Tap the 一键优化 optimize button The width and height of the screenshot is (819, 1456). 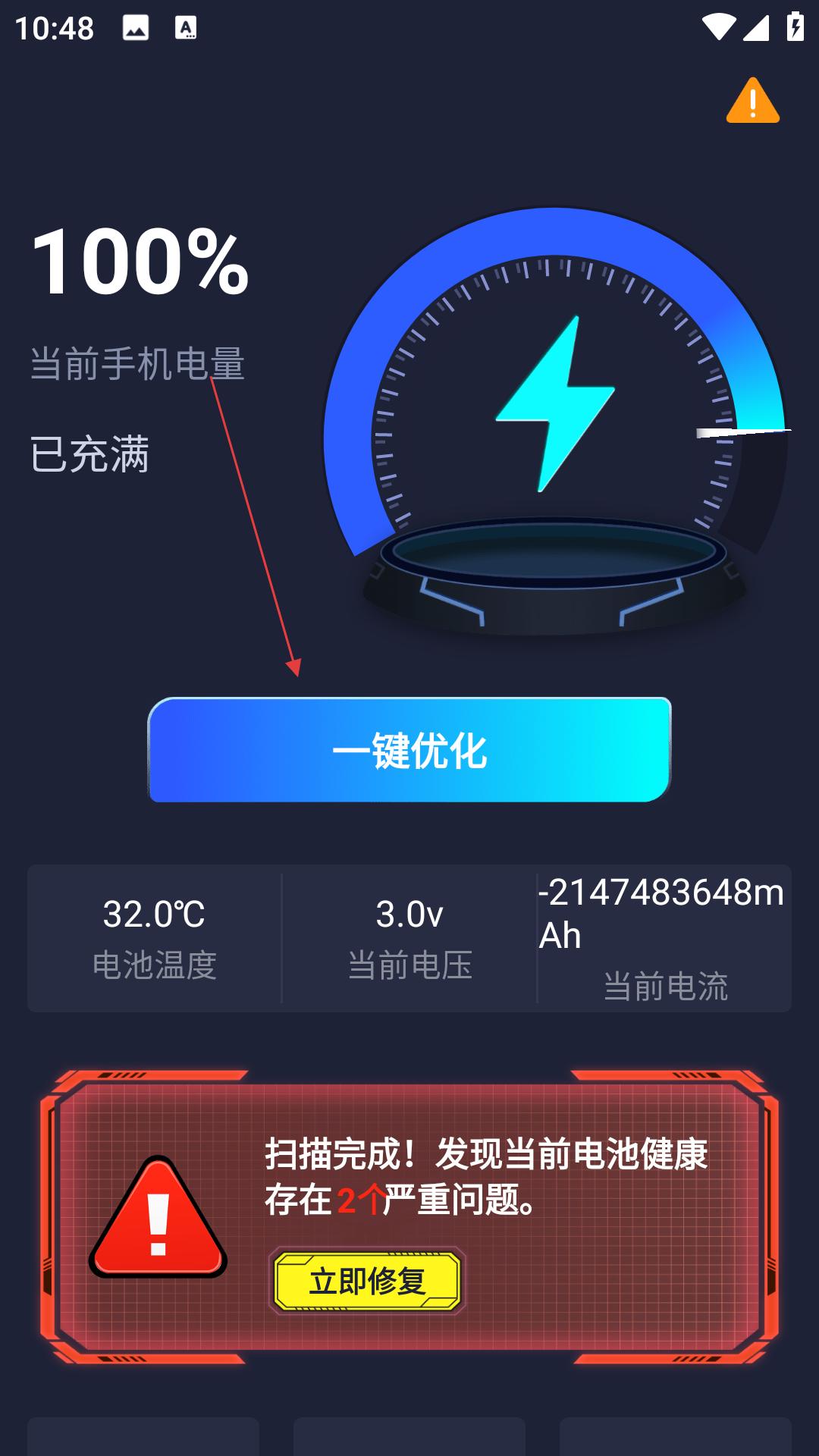pyautogui.click(x=409, y=750)
